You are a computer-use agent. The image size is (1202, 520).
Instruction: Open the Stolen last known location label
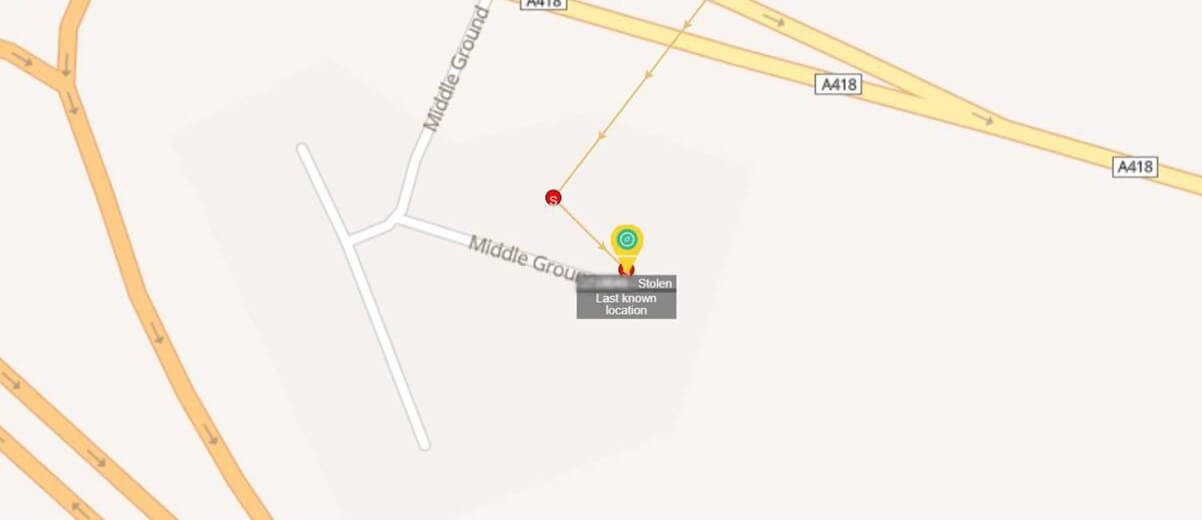coord(626,297)
